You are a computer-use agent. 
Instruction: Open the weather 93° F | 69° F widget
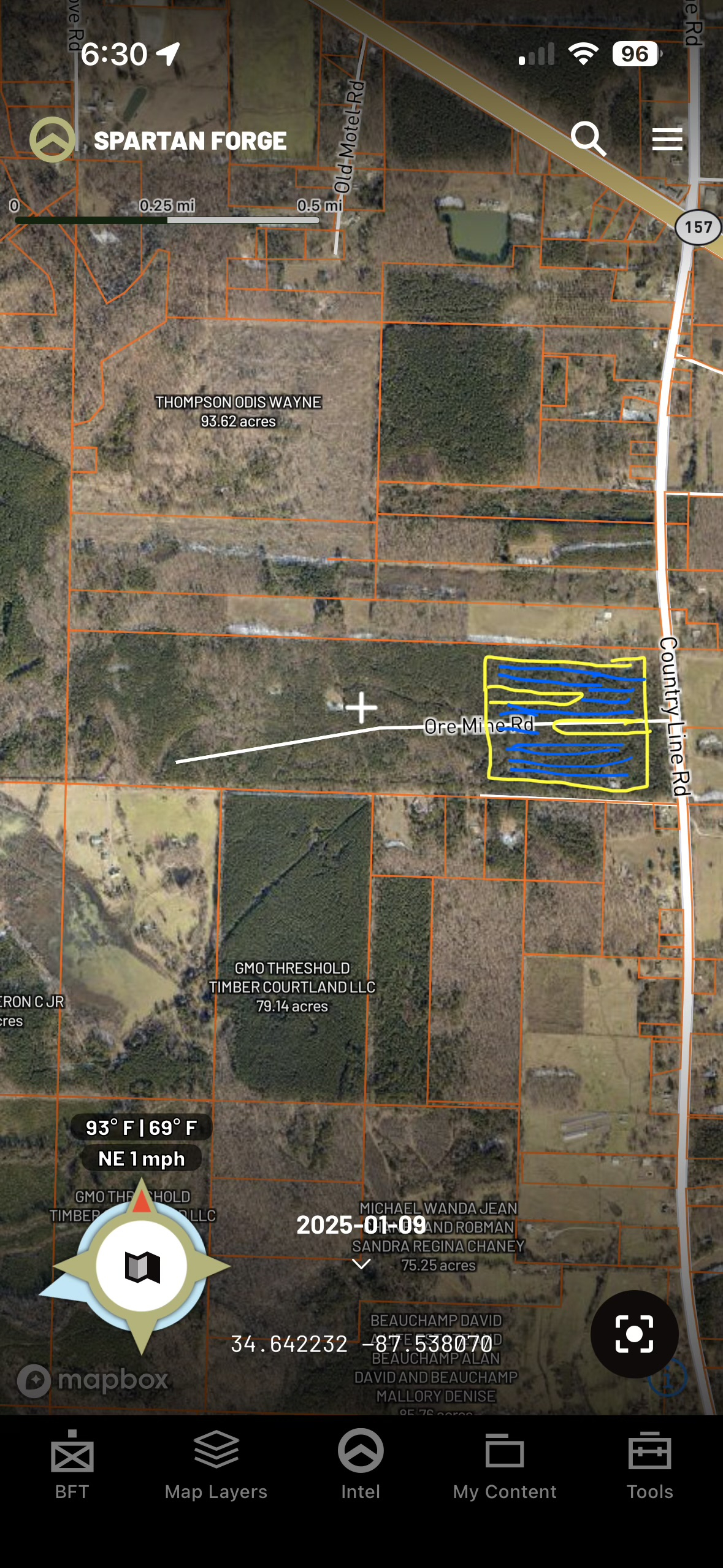pyautogui.click(x=141, y=1128)
